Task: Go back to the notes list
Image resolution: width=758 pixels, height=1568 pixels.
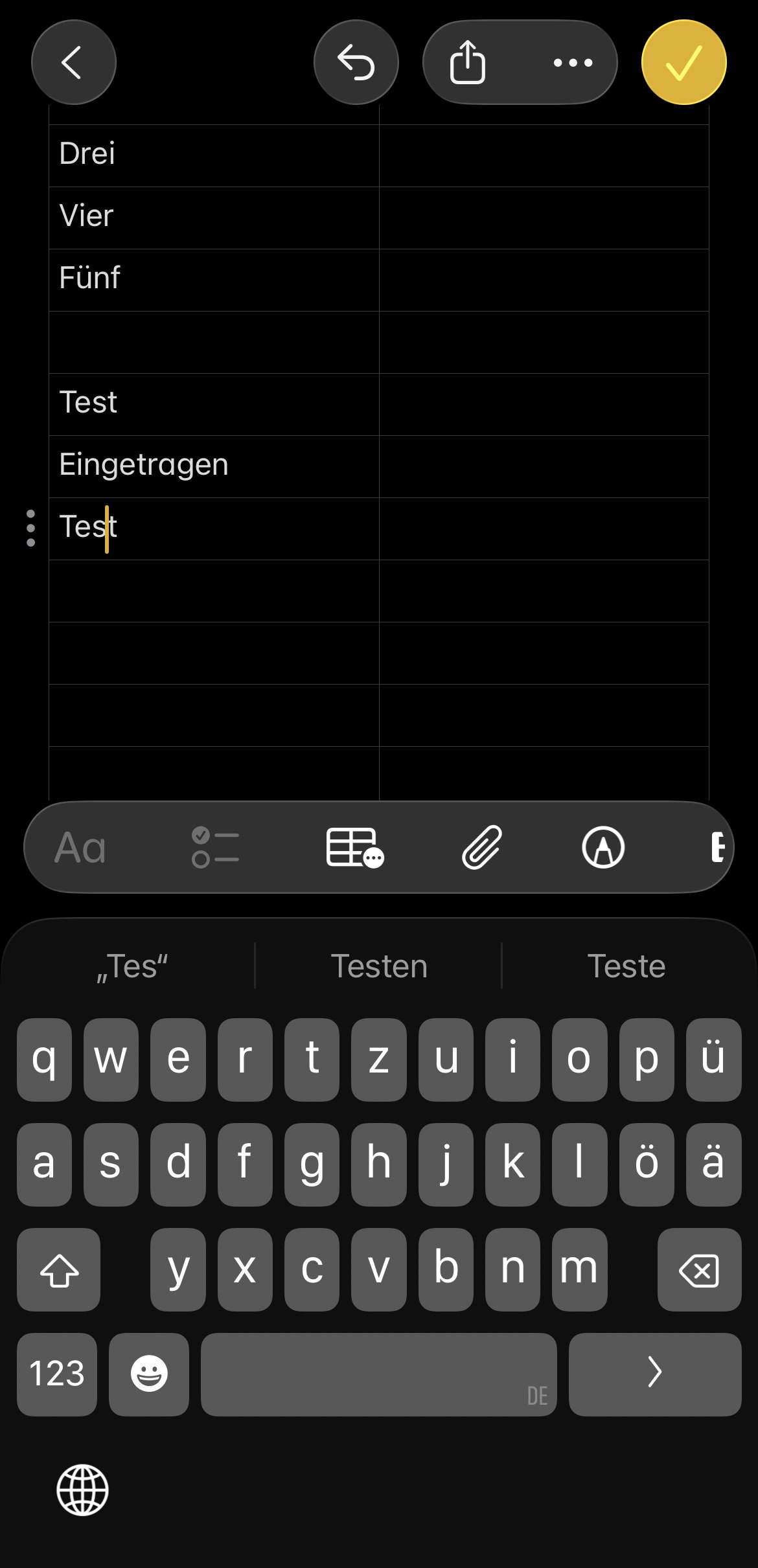Action: (73, 63)
